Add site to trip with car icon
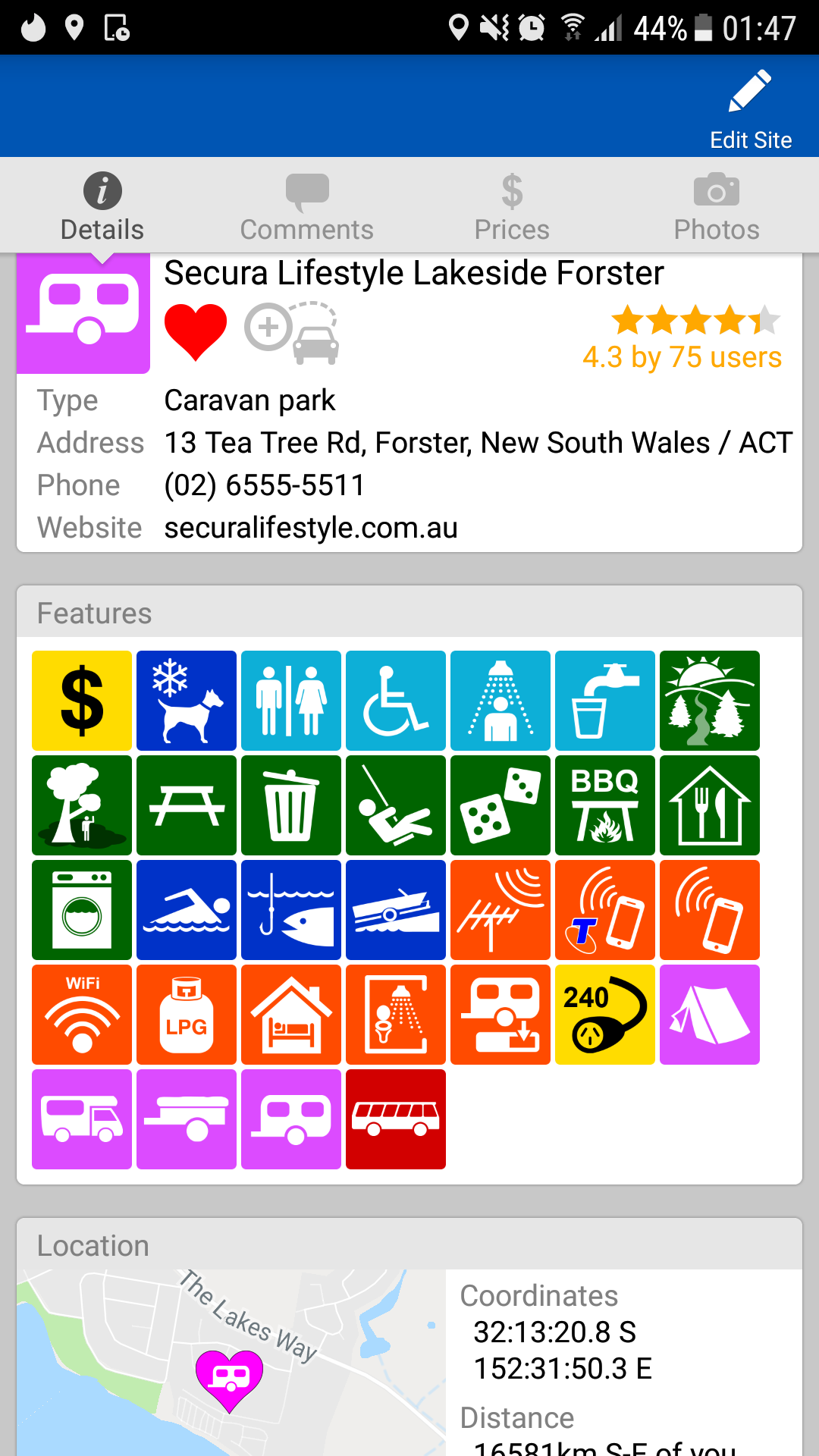Image resolution: width=819 pixels, height=1456 pixels. click(293, 331)
